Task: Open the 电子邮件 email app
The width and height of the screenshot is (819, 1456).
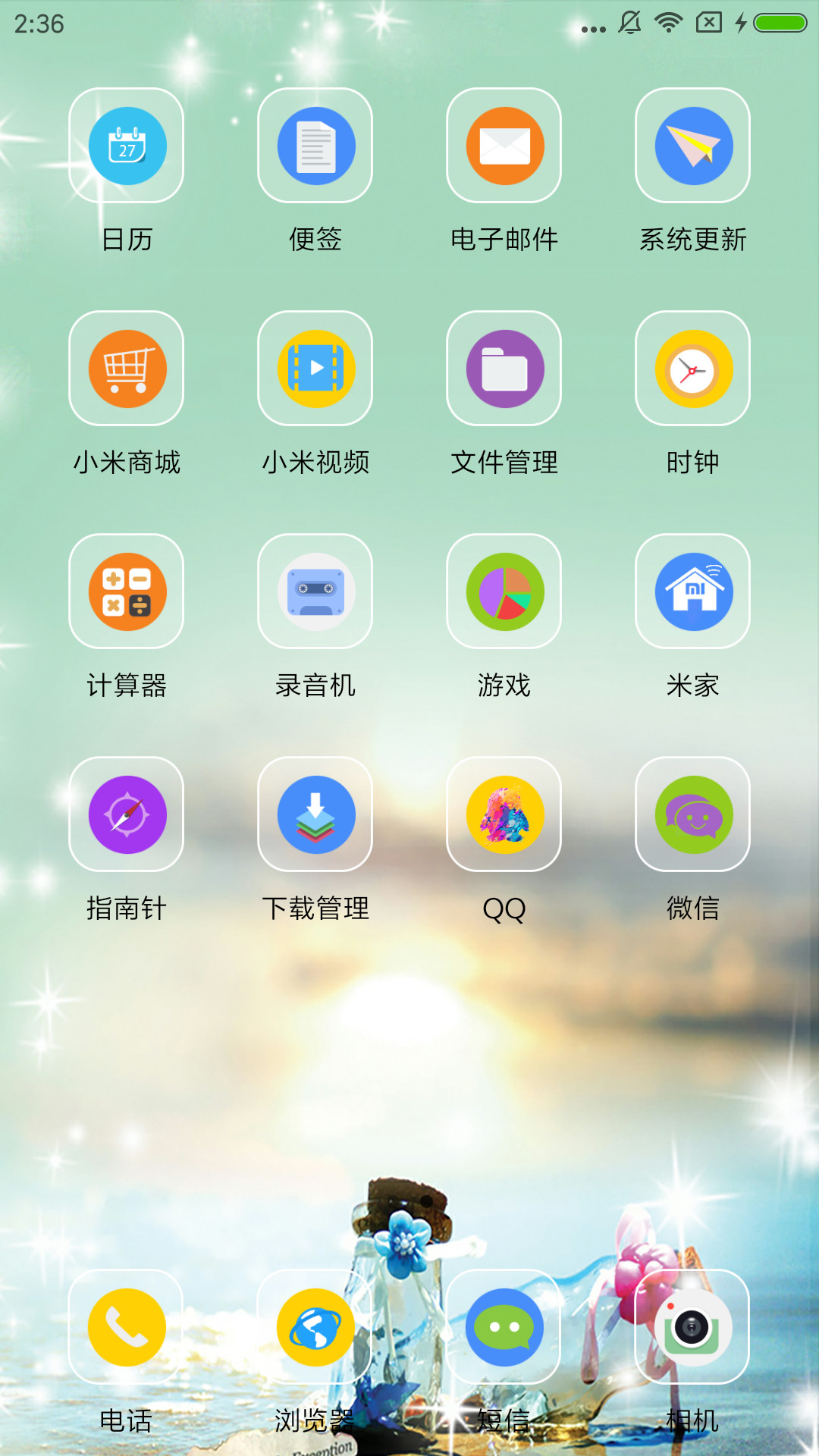Action: (x=504, y=146)
